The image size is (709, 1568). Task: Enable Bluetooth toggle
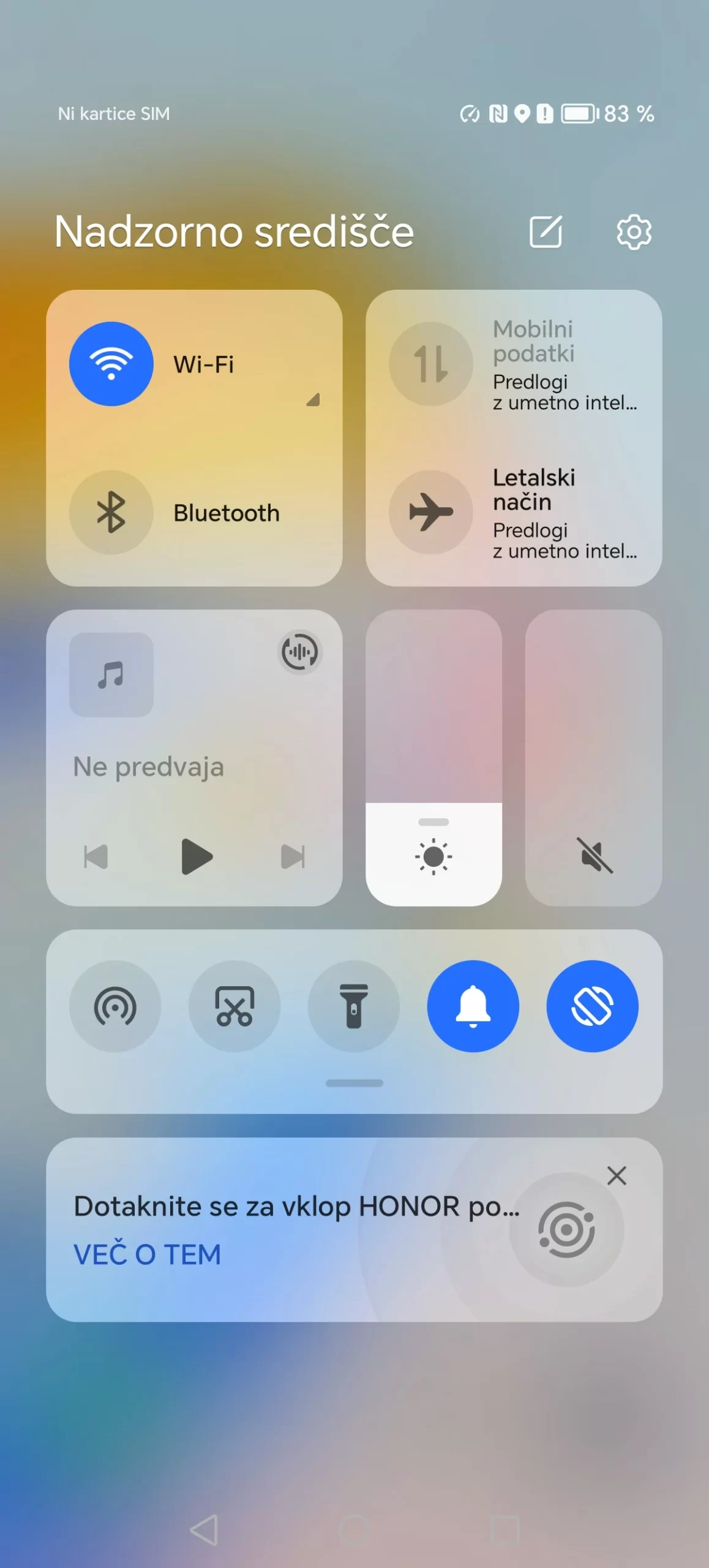coord(111,512)
